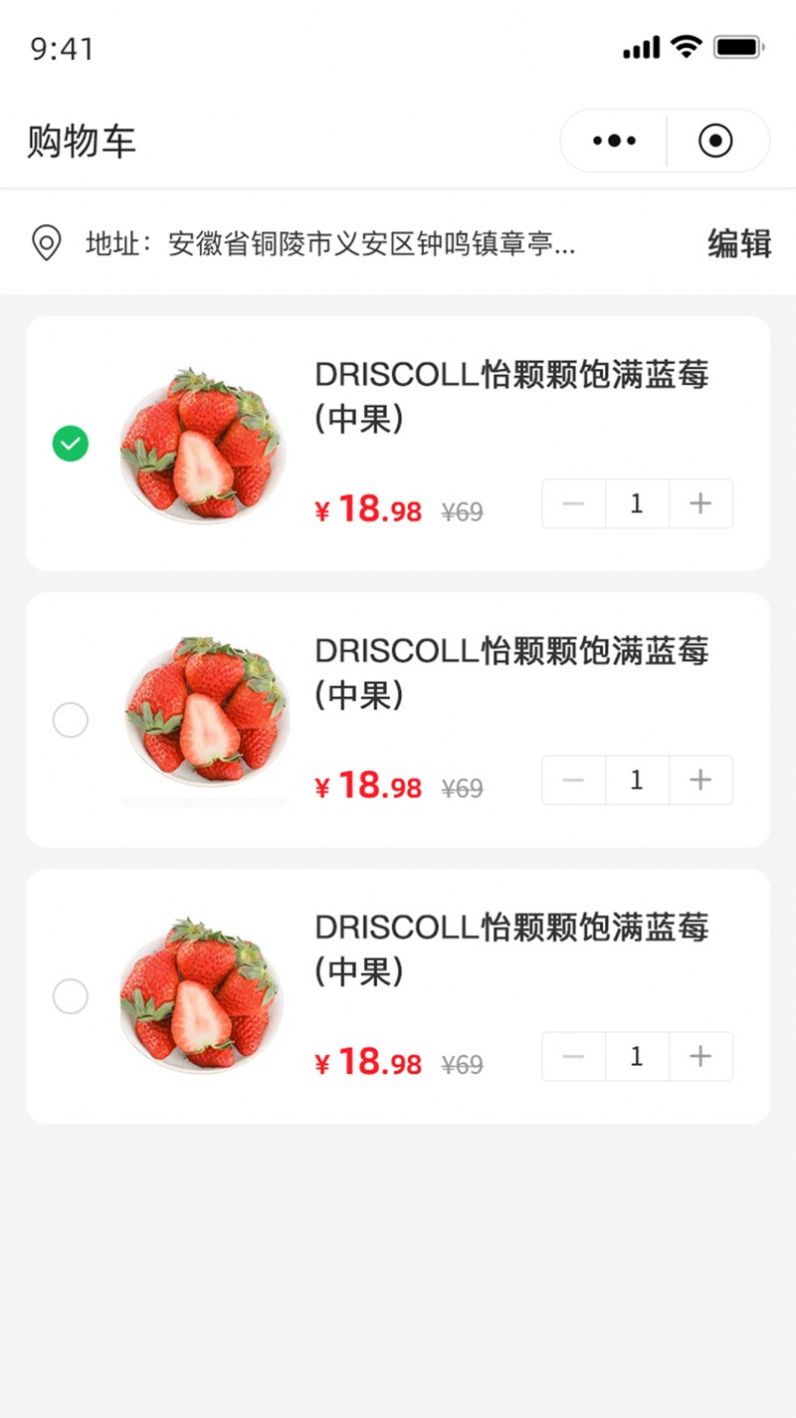Select the checkbox of the third cart item

71,996
